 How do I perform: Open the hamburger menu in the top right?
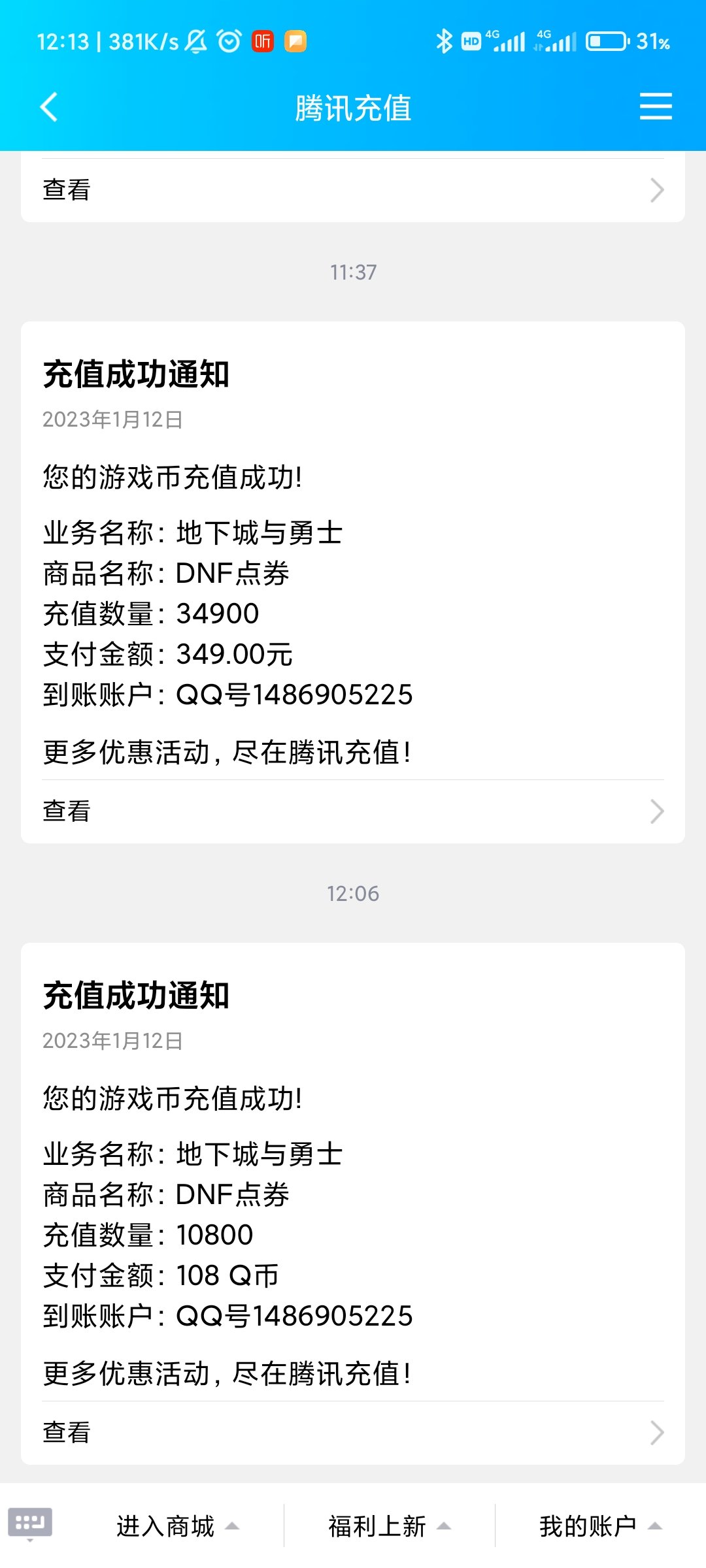tap(656, 108)
